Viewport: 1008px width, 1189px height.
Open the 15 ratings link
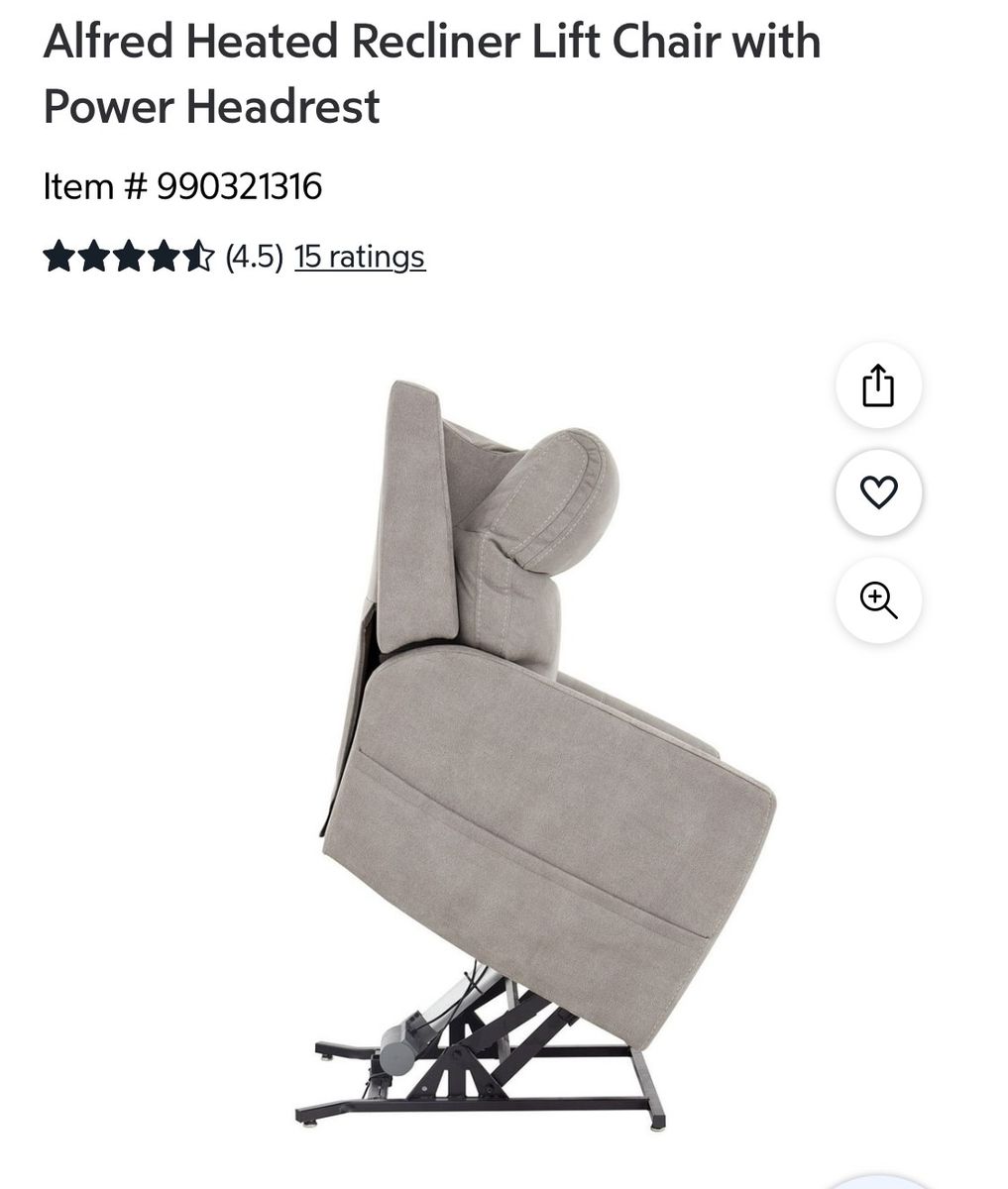point(360,257)
